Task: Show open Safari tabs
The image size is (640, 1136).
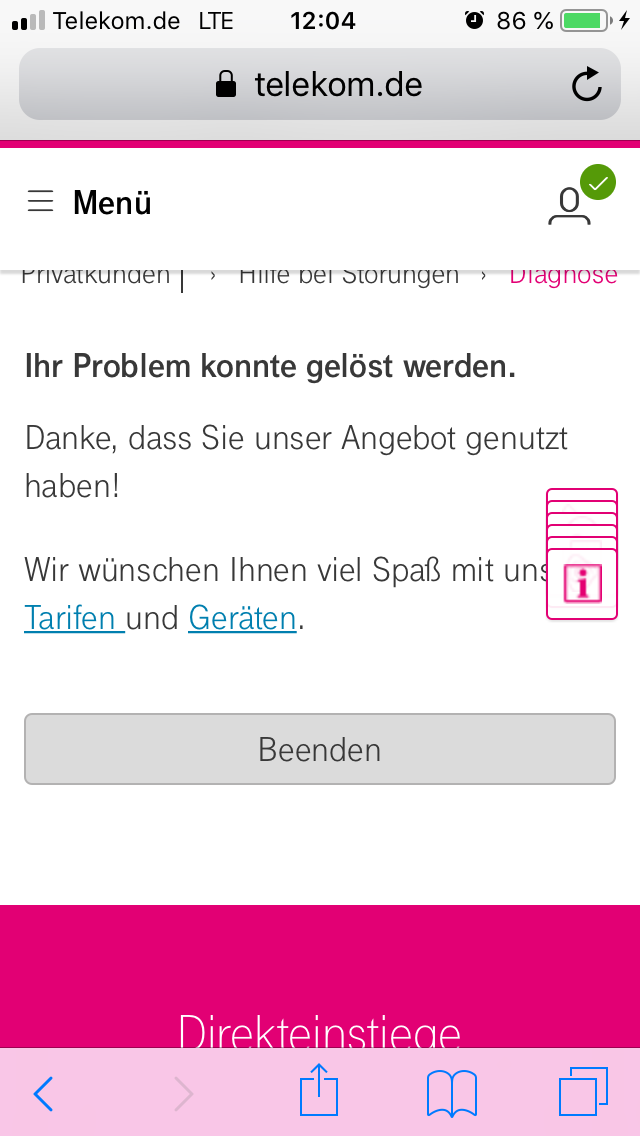Action: pos(583,1092)
